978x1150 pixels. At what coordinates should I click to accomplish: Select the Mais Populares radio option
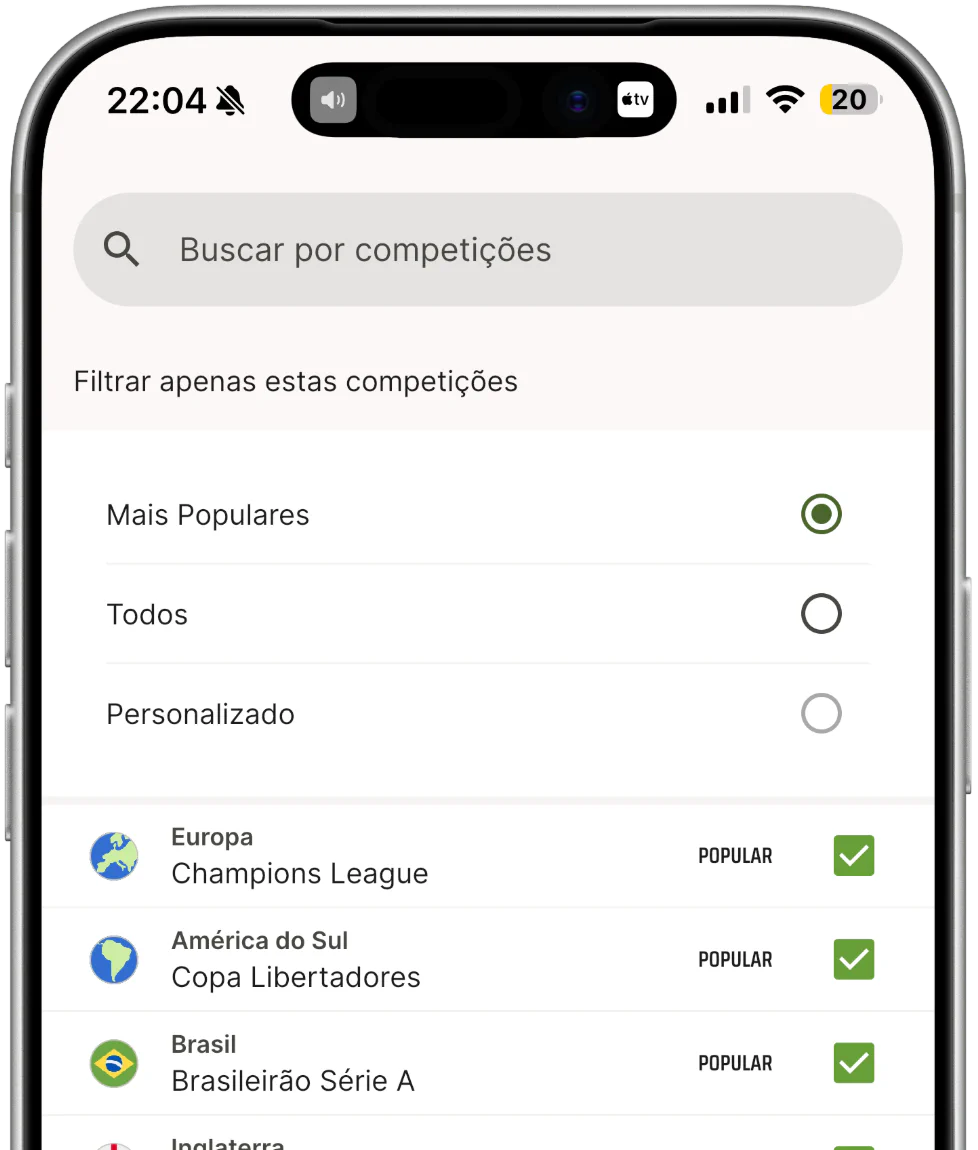(x=821, y=515)
